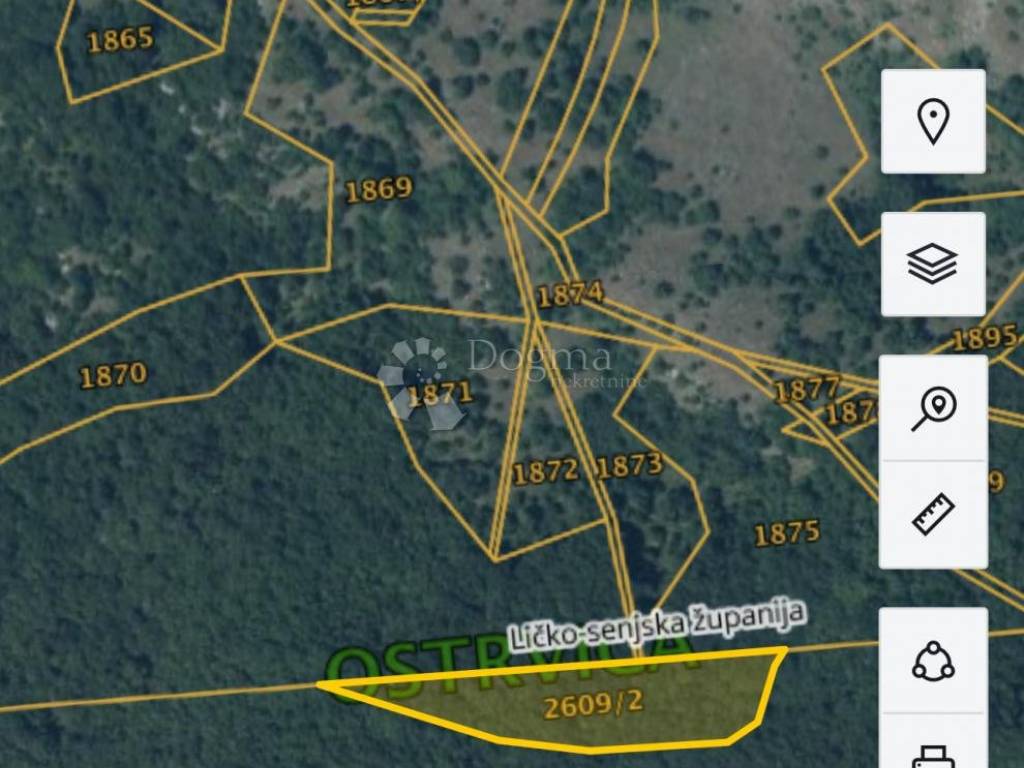Open the map layers panel

click(933, 264)
